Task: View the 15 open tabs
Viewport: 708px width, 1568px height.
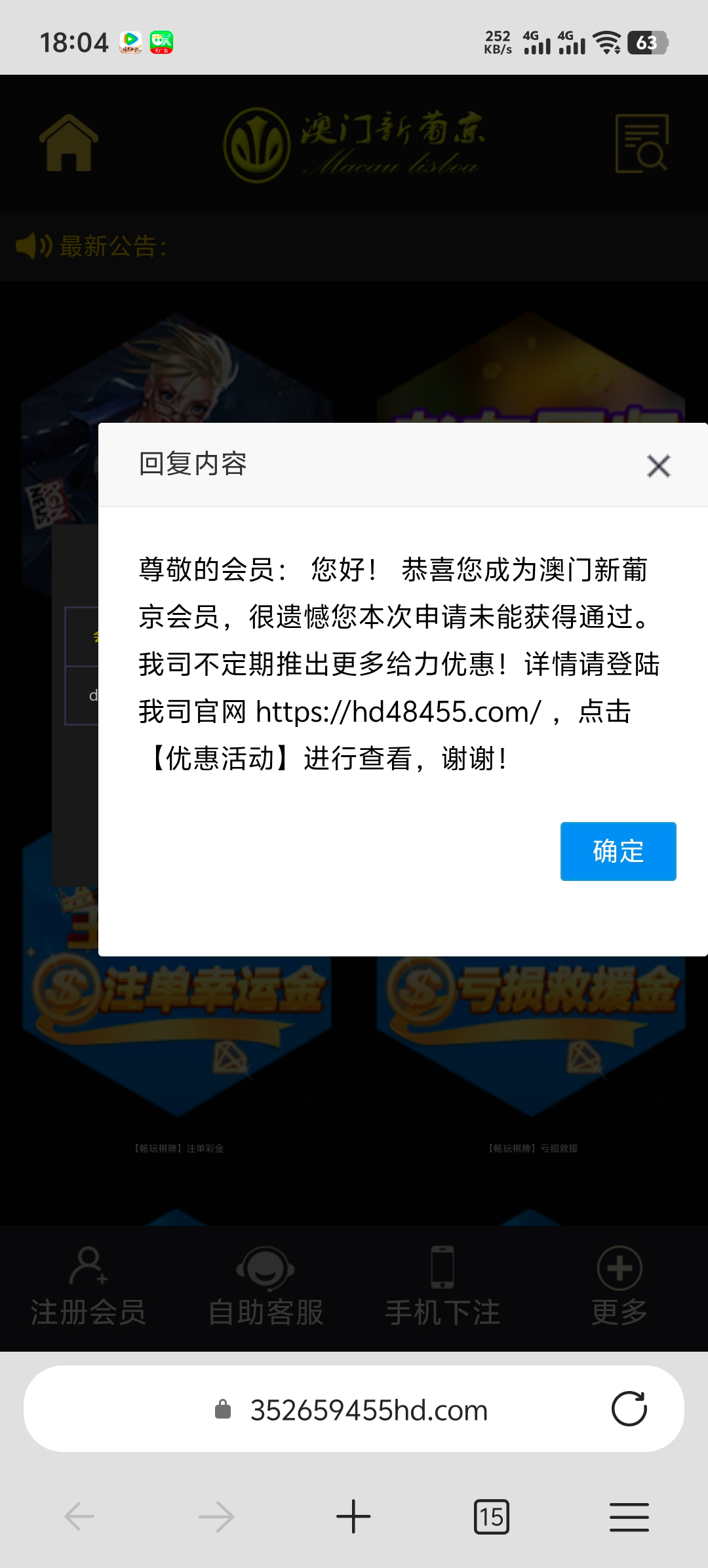Action: 491,1516
